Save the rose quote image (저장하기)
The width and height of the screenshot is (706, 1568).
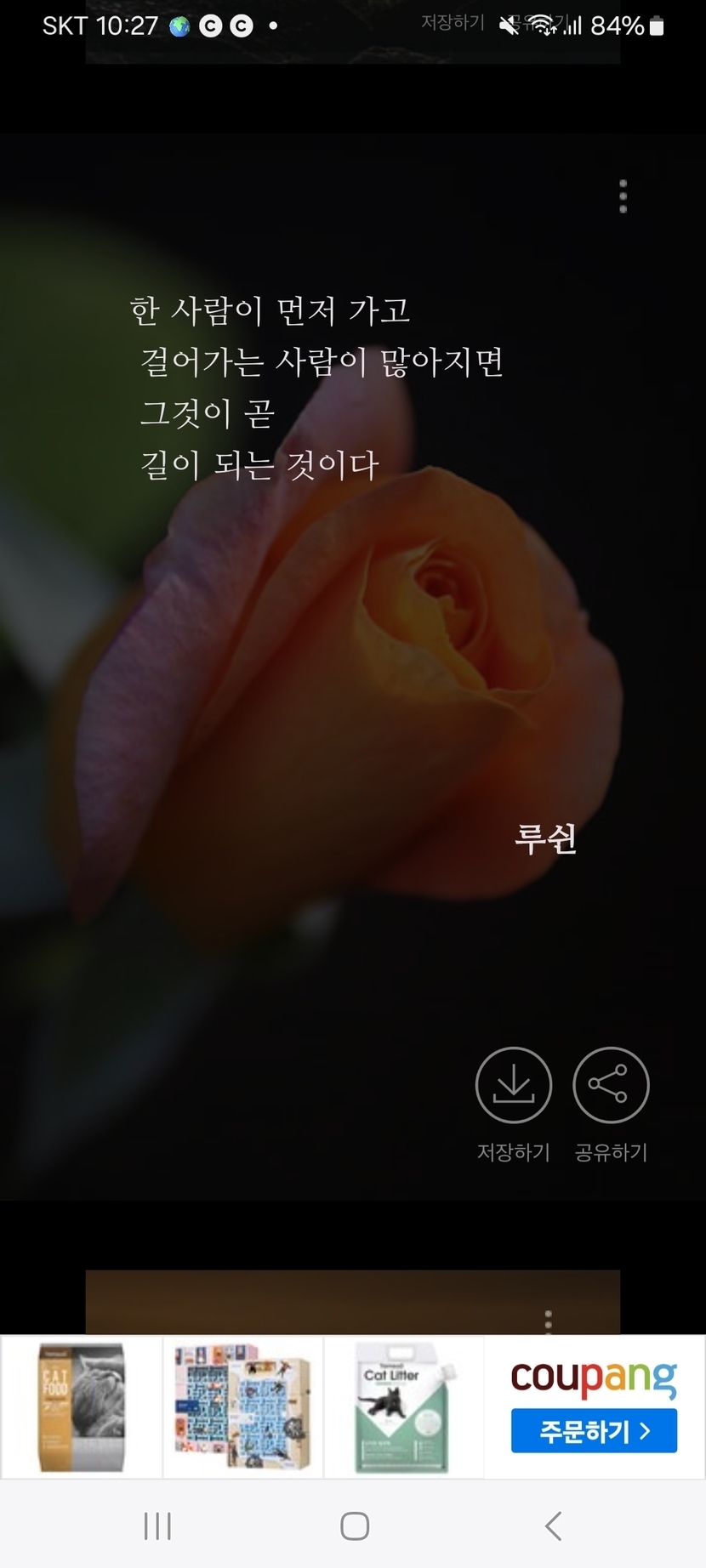click(513, 1085)
